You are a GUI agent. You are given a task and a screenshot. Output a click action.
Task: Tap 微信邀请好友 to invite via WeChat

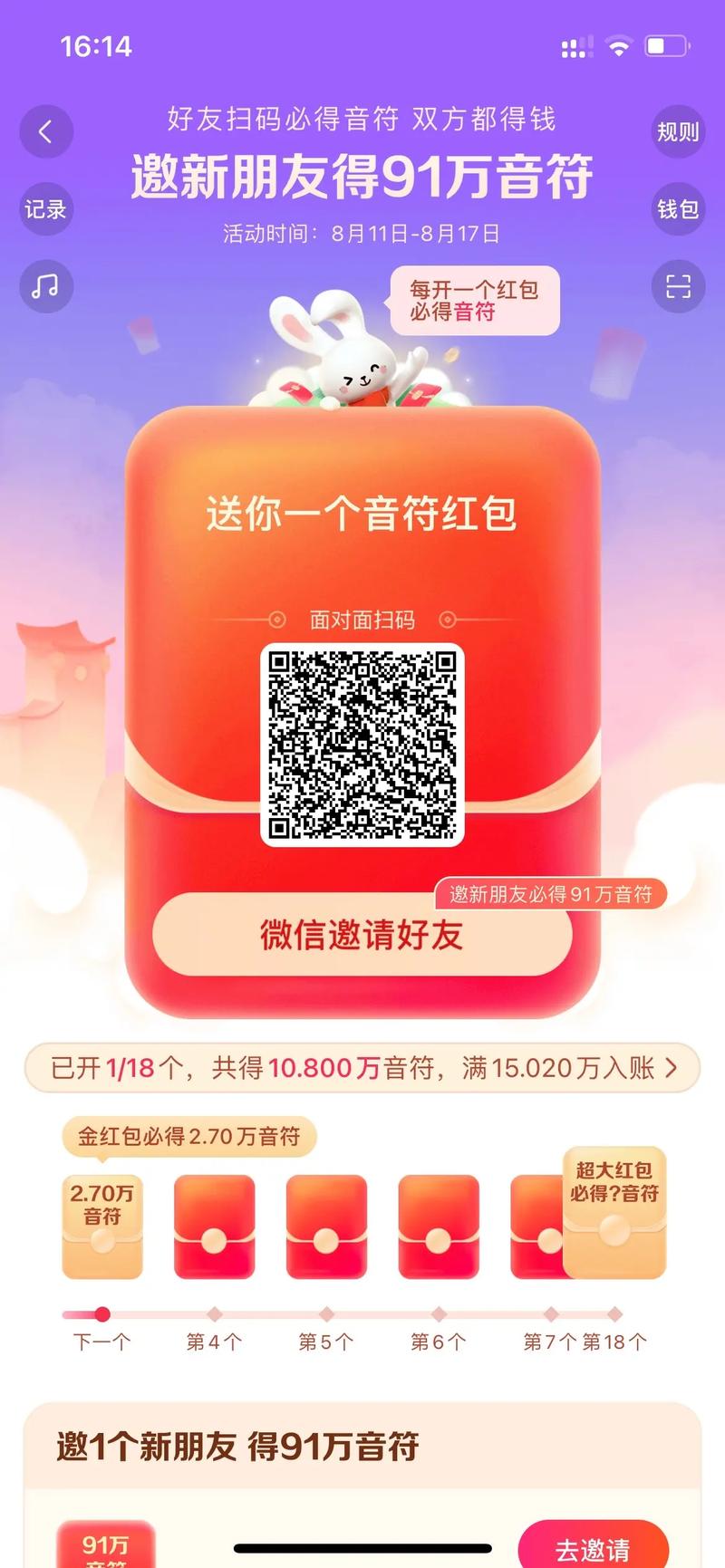tap(362, 935)
